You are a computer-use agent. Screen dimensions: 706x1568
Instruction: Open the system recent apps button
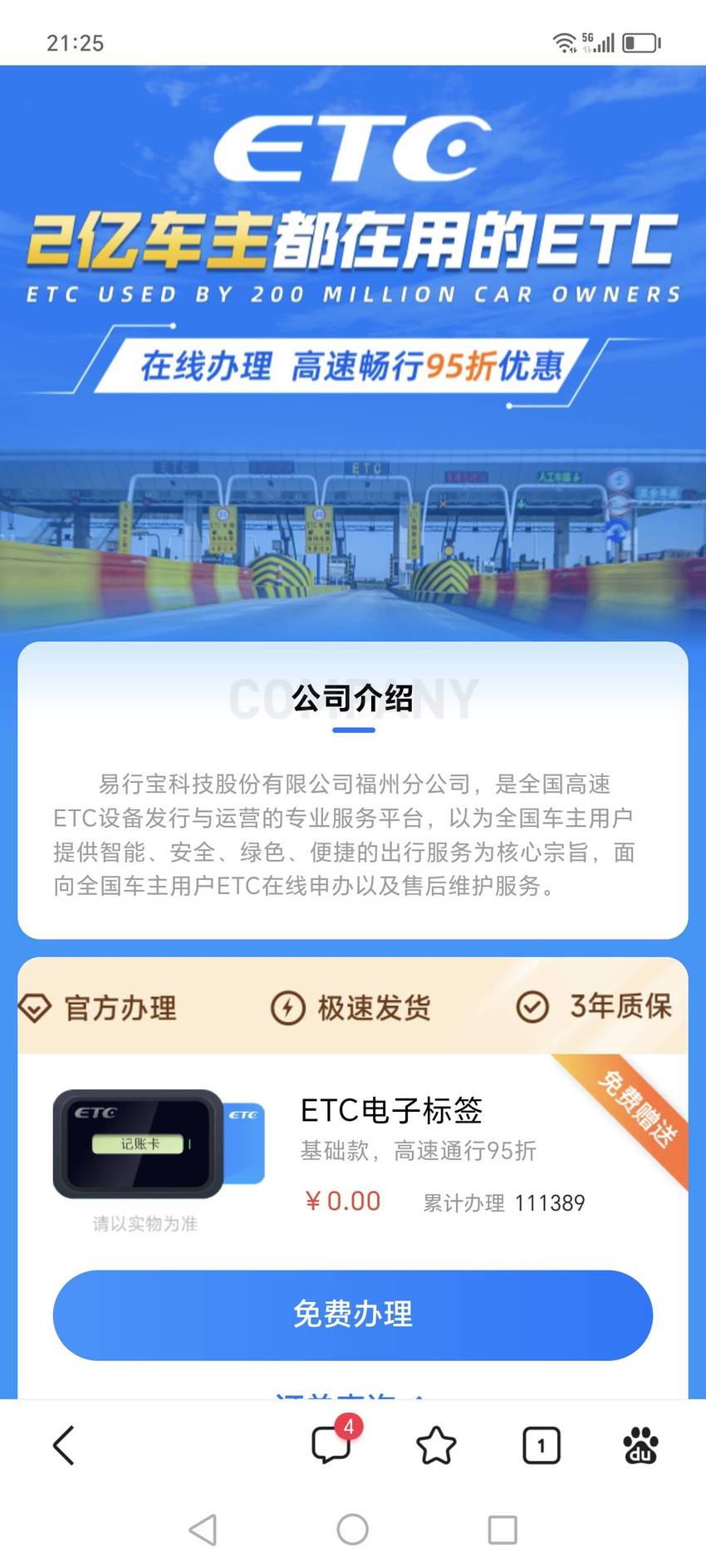point(503,1529)
